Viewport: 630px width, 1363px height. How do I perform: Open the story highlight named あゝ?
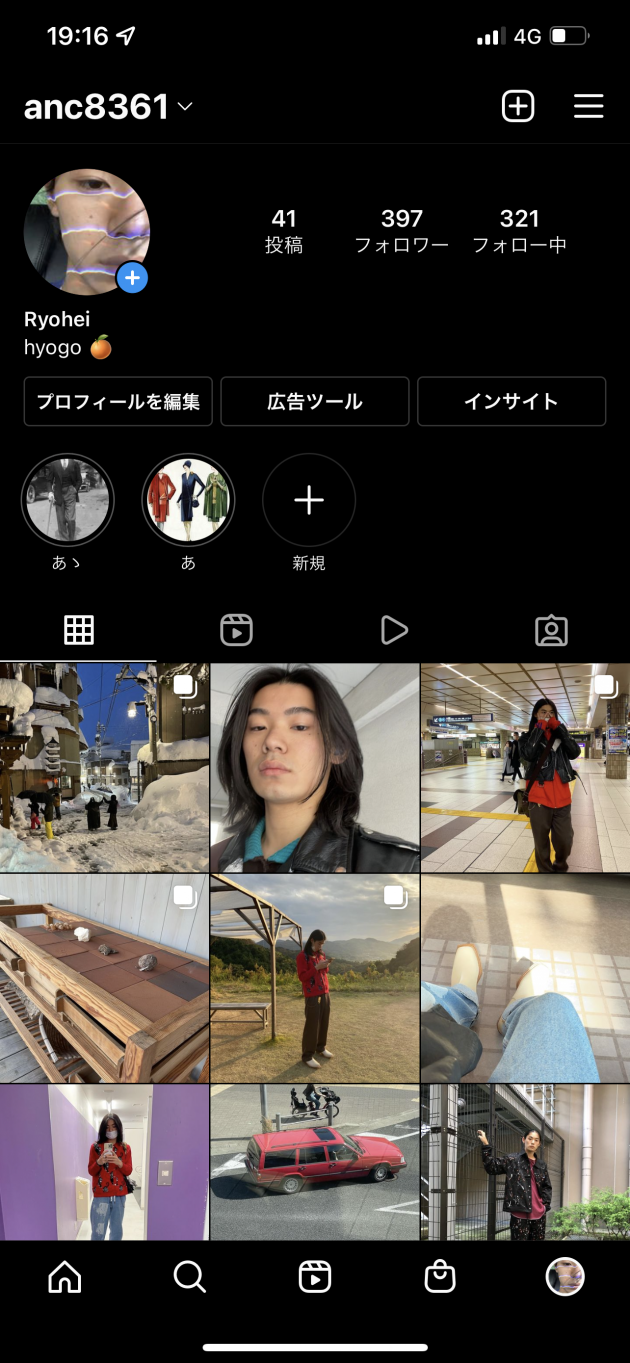[x=68, y=500]
